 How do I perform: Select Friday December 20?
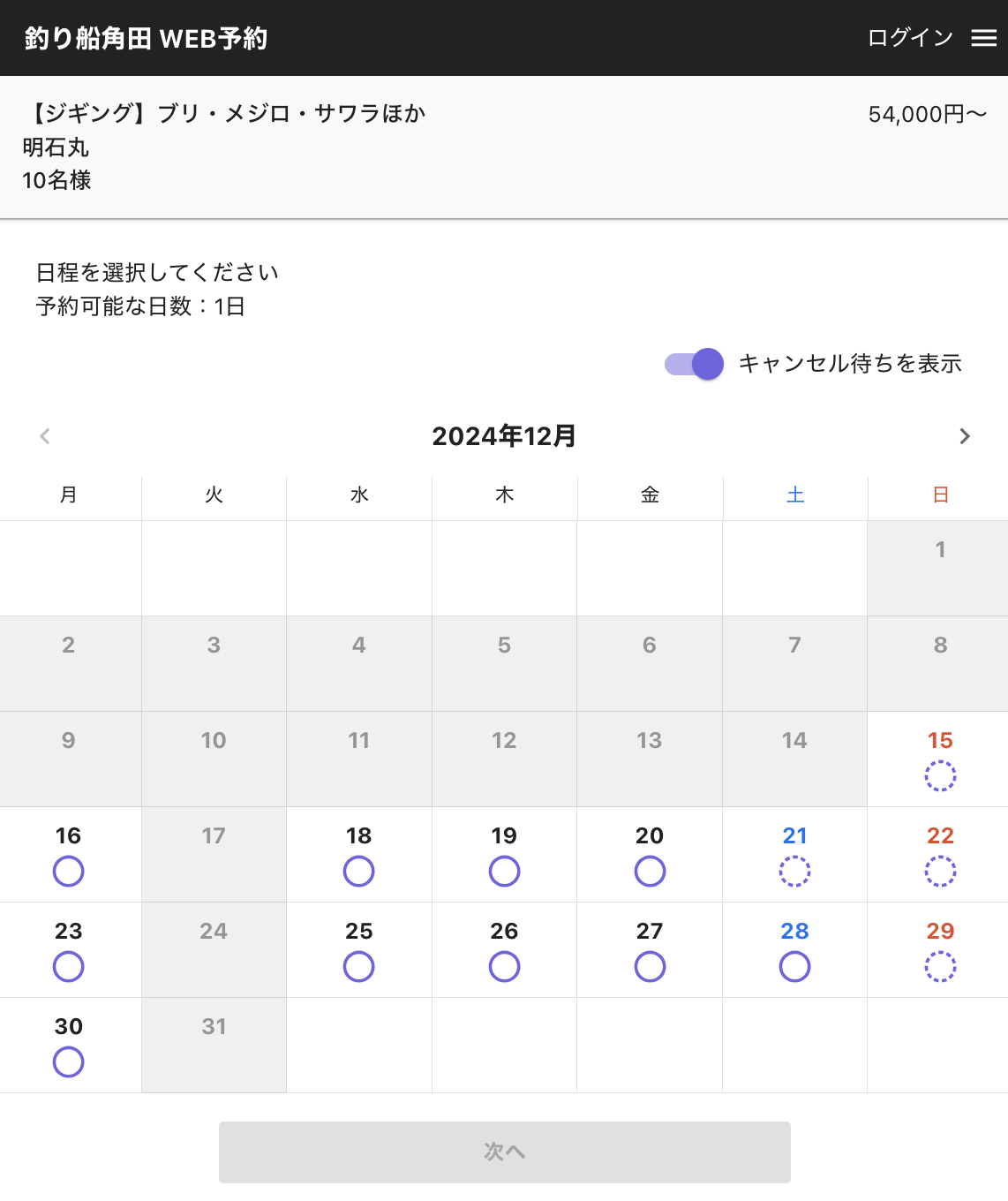650,856
